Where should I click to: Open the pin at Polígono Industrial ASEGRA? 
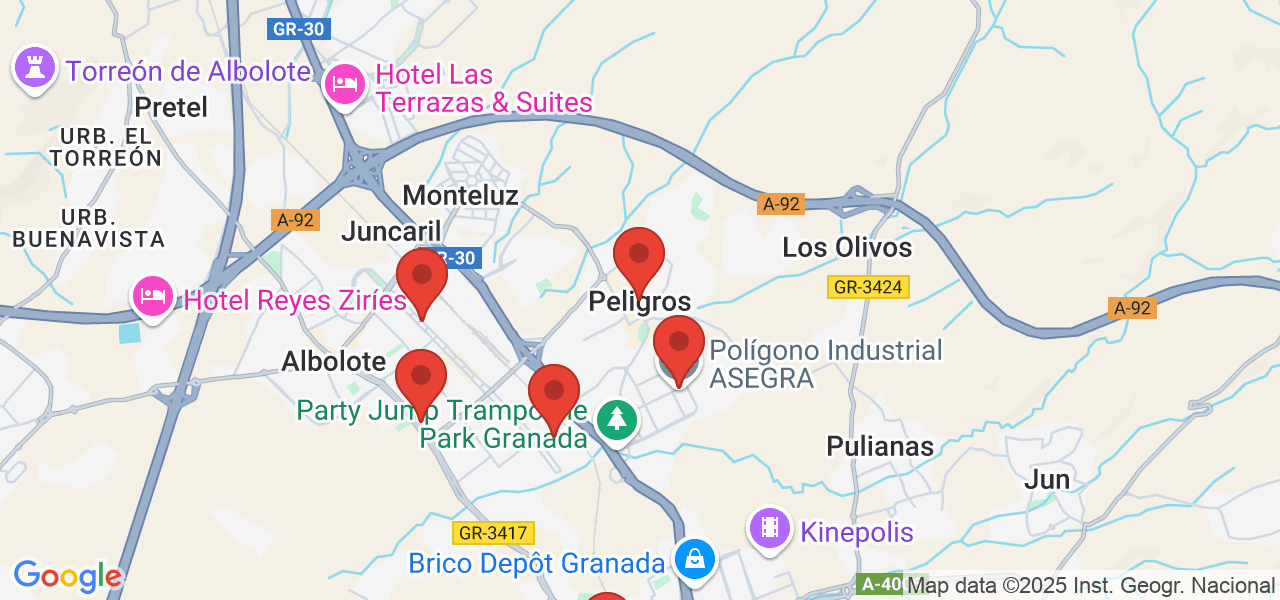(x=679, y=344)
